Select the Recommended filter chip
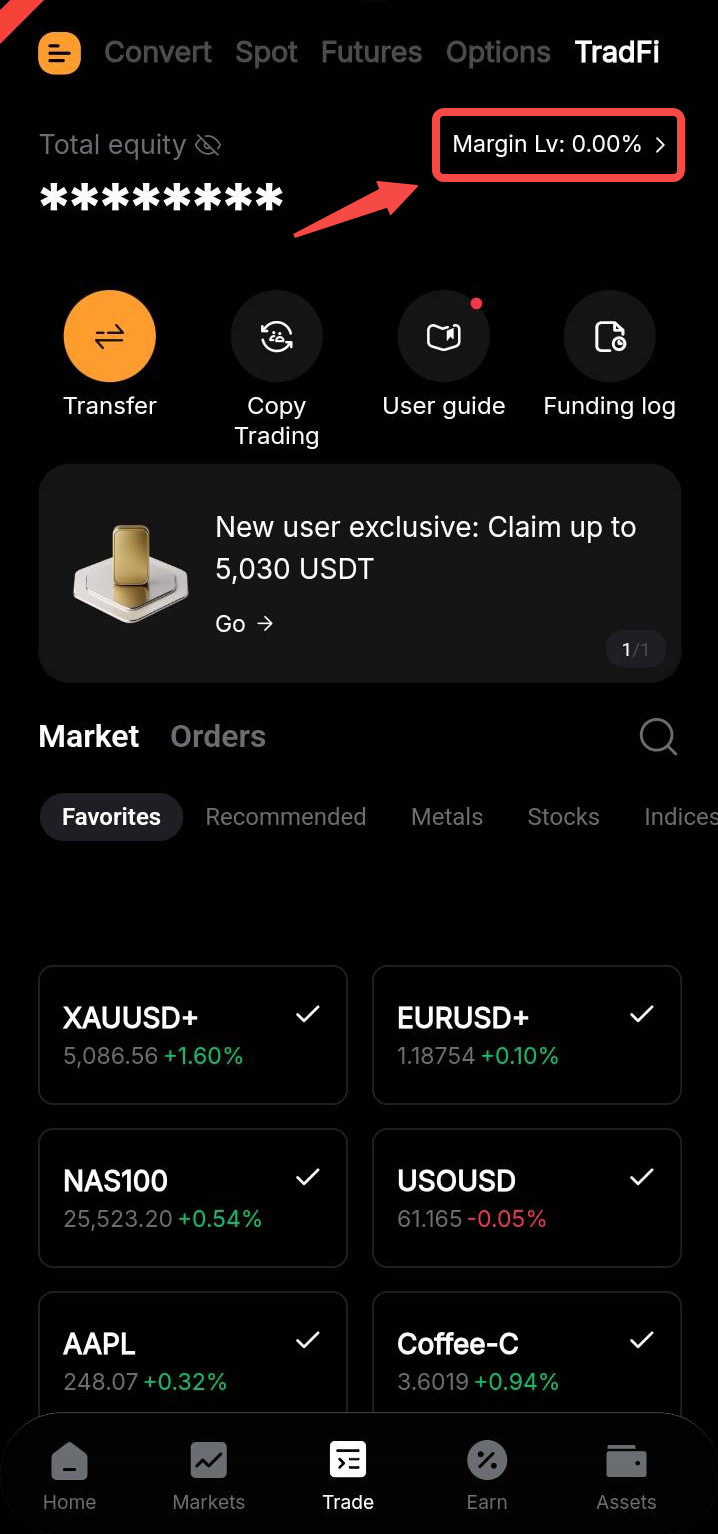Screen dimensions: 718x1534 [286, 817]
